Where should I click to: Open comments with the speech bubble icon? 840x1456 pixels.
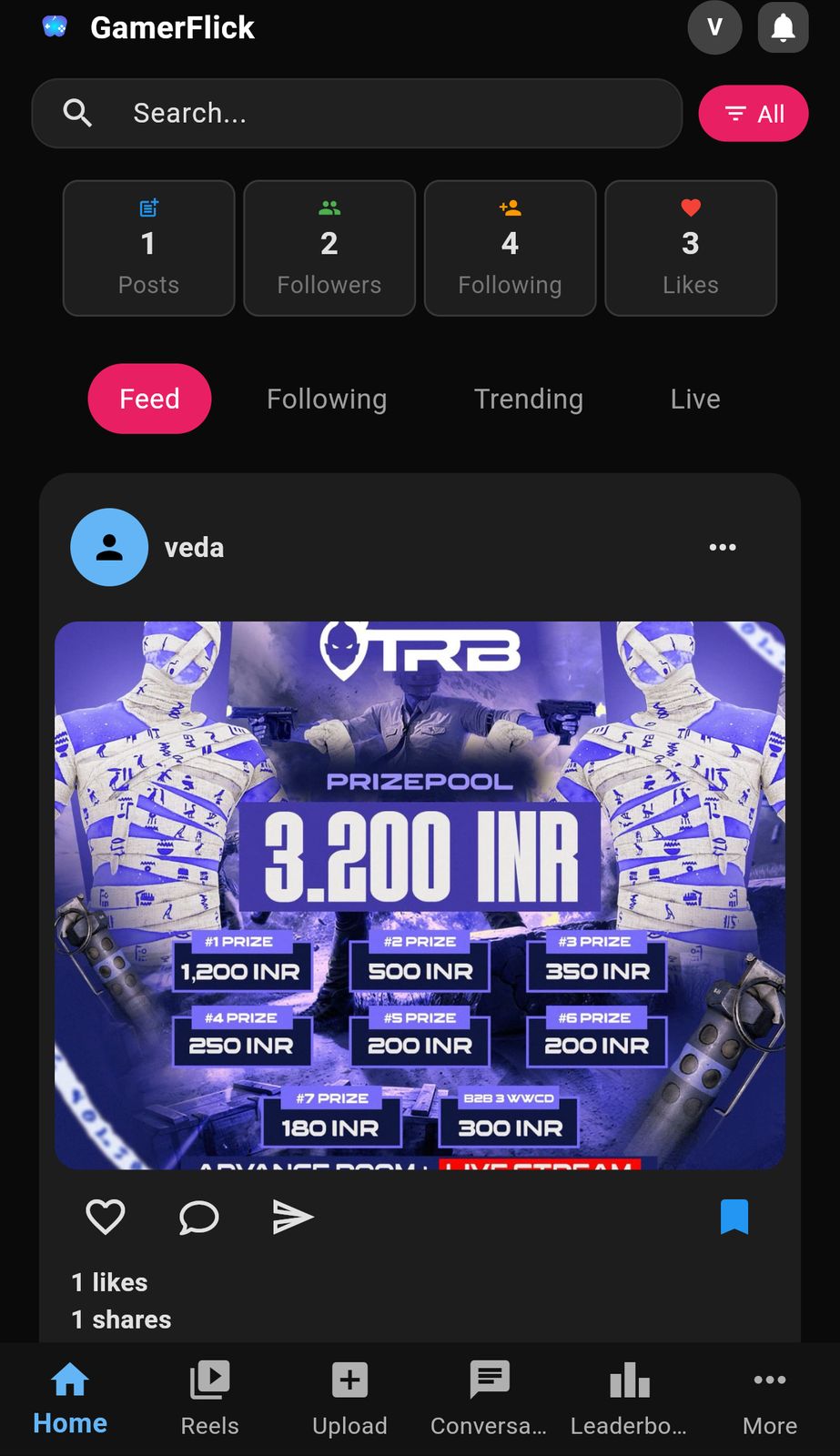197,1218
